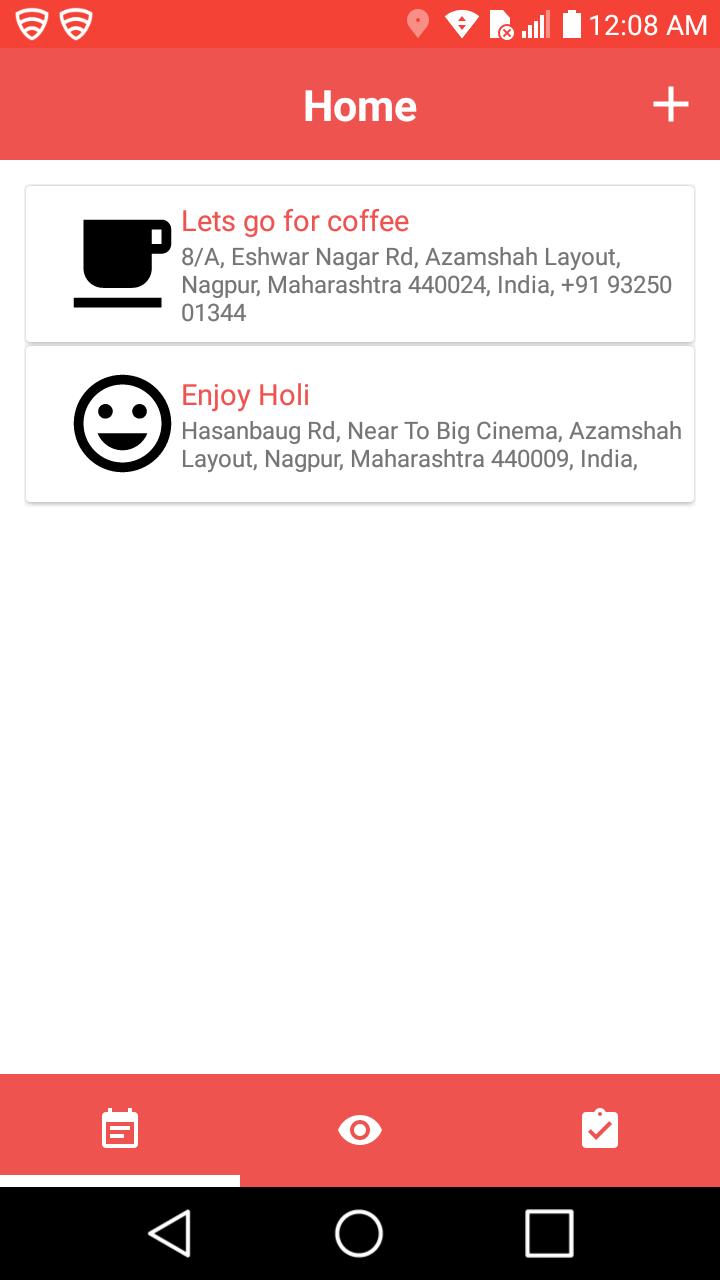Open recent apps from the navigation bar
720x1280 pixels.
pyautogui.click(x=548, y=1232)
